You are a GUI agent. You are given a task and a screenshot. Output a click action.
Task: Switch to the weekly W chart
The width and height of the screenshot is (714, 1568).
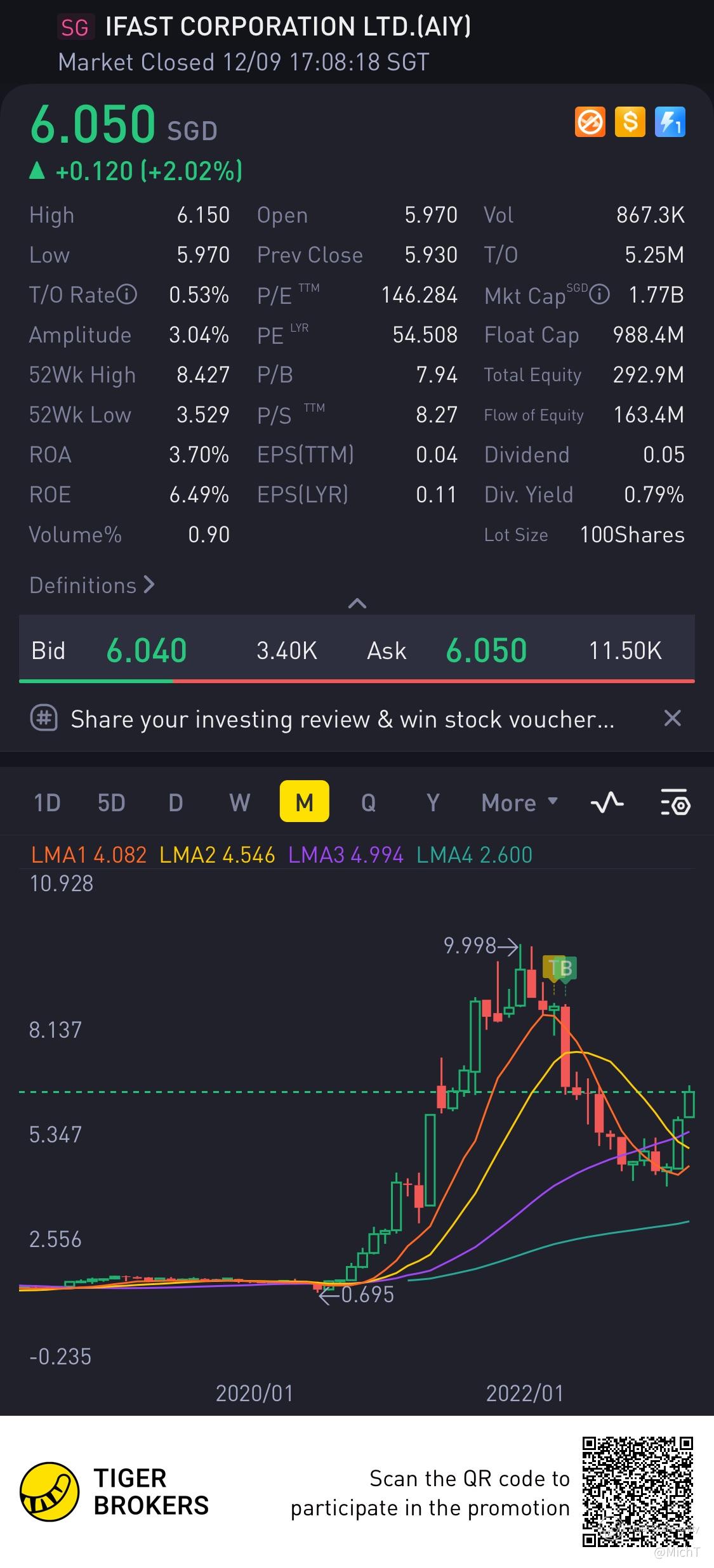coord(240,803)
